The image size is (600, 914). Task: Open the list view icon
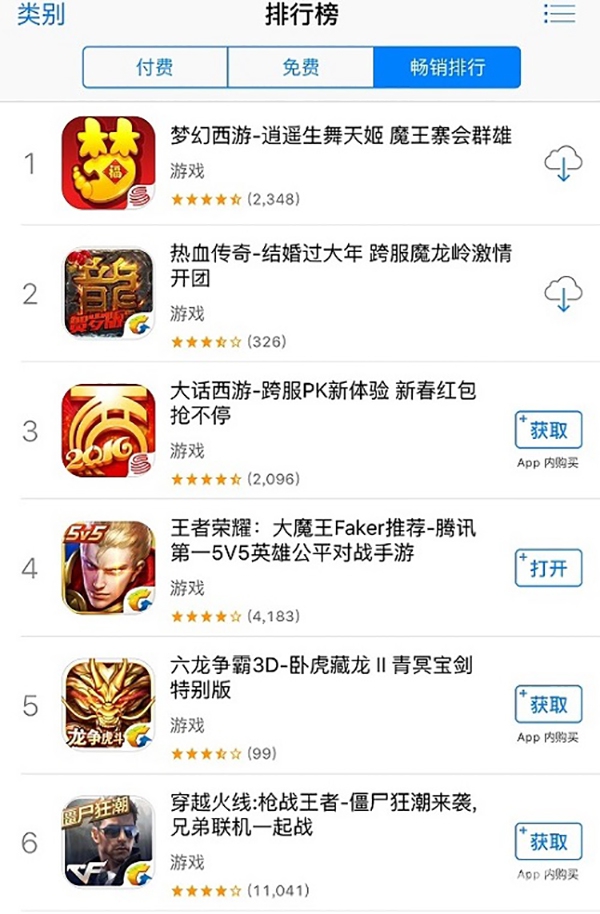point(559,13)
